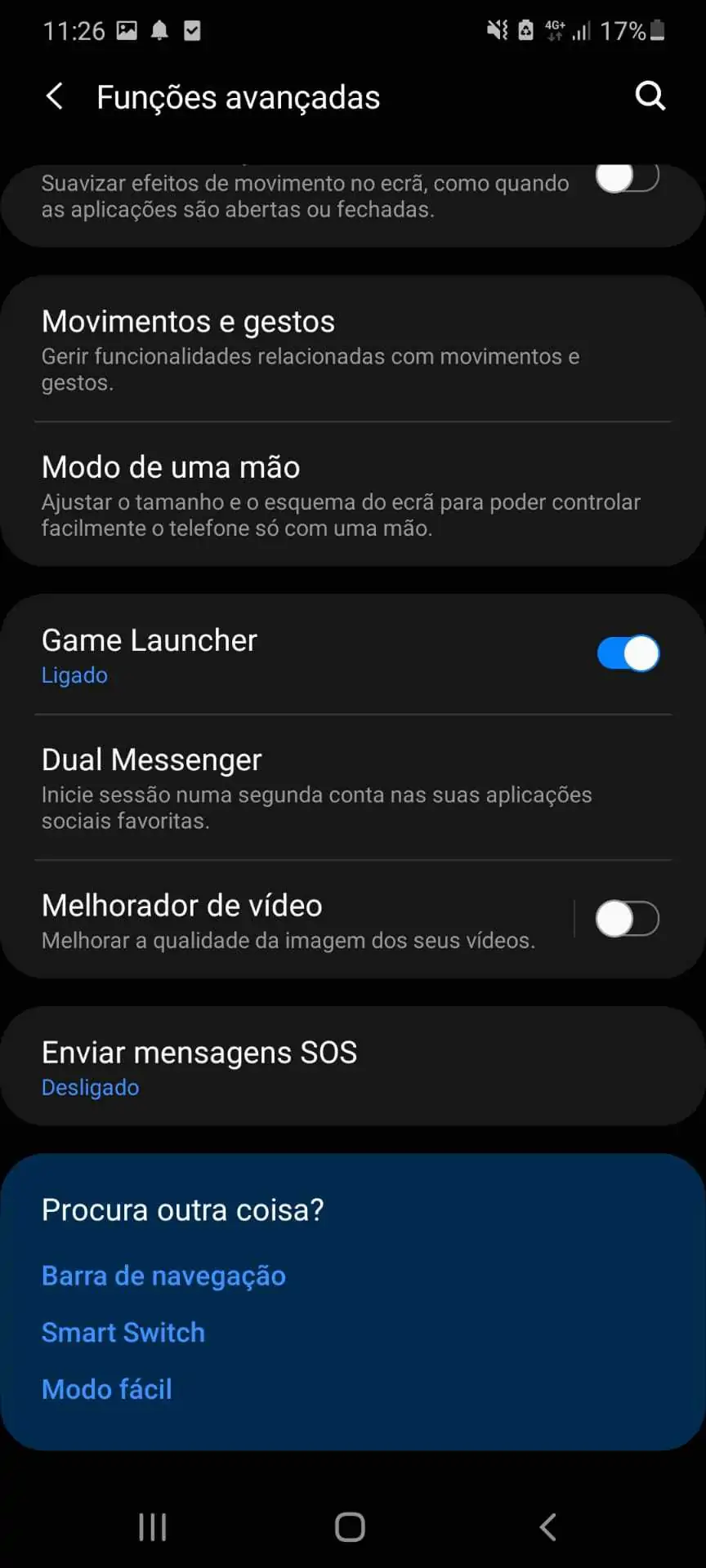Tap the system home button

coord(351,1526)
